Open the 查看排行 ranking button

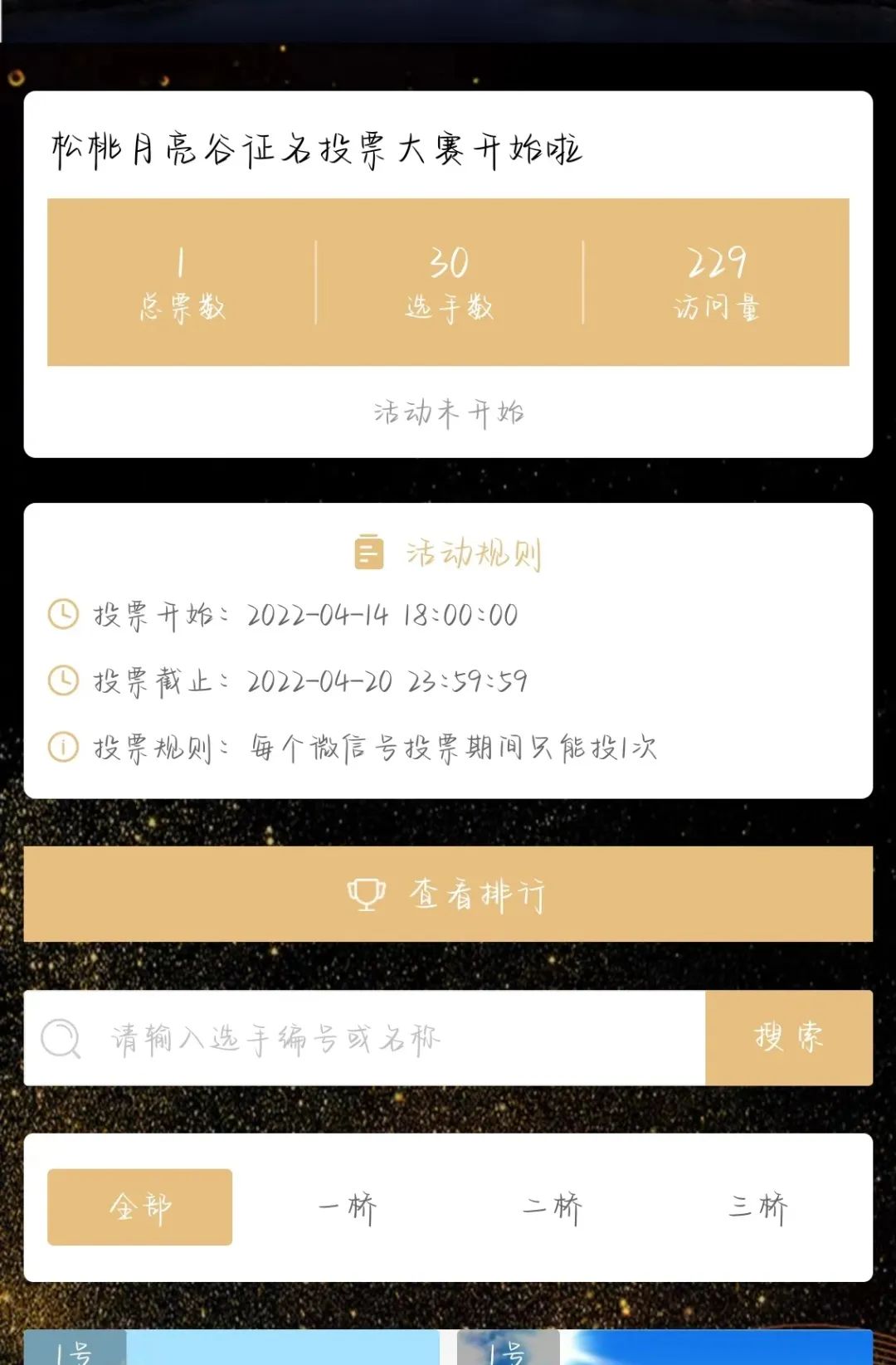[448, 894]
